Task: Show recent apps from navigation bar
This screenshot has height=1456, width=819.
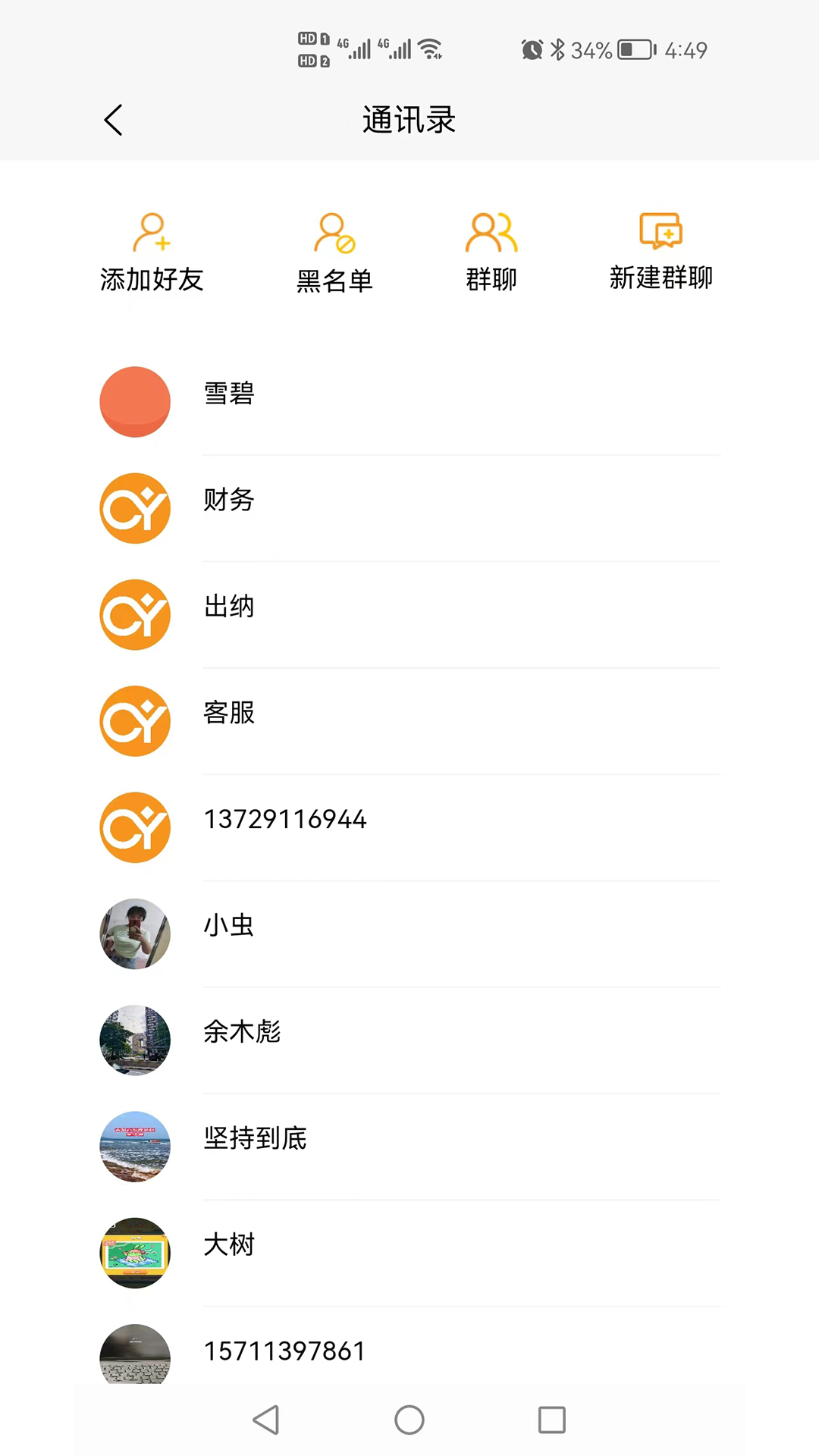Action: click(x=552, y=1420)
